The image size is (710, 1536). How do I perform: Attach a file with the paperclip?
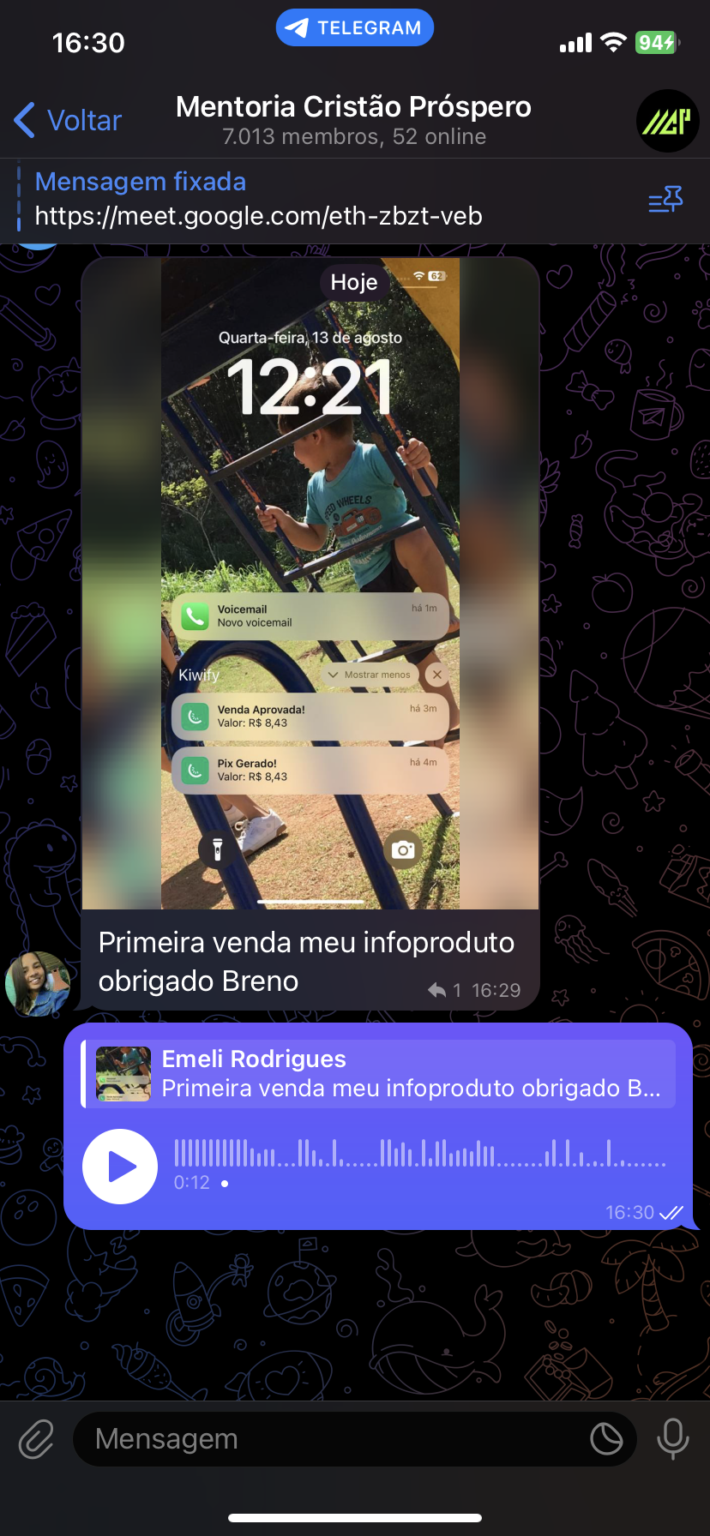point(36,1440)
